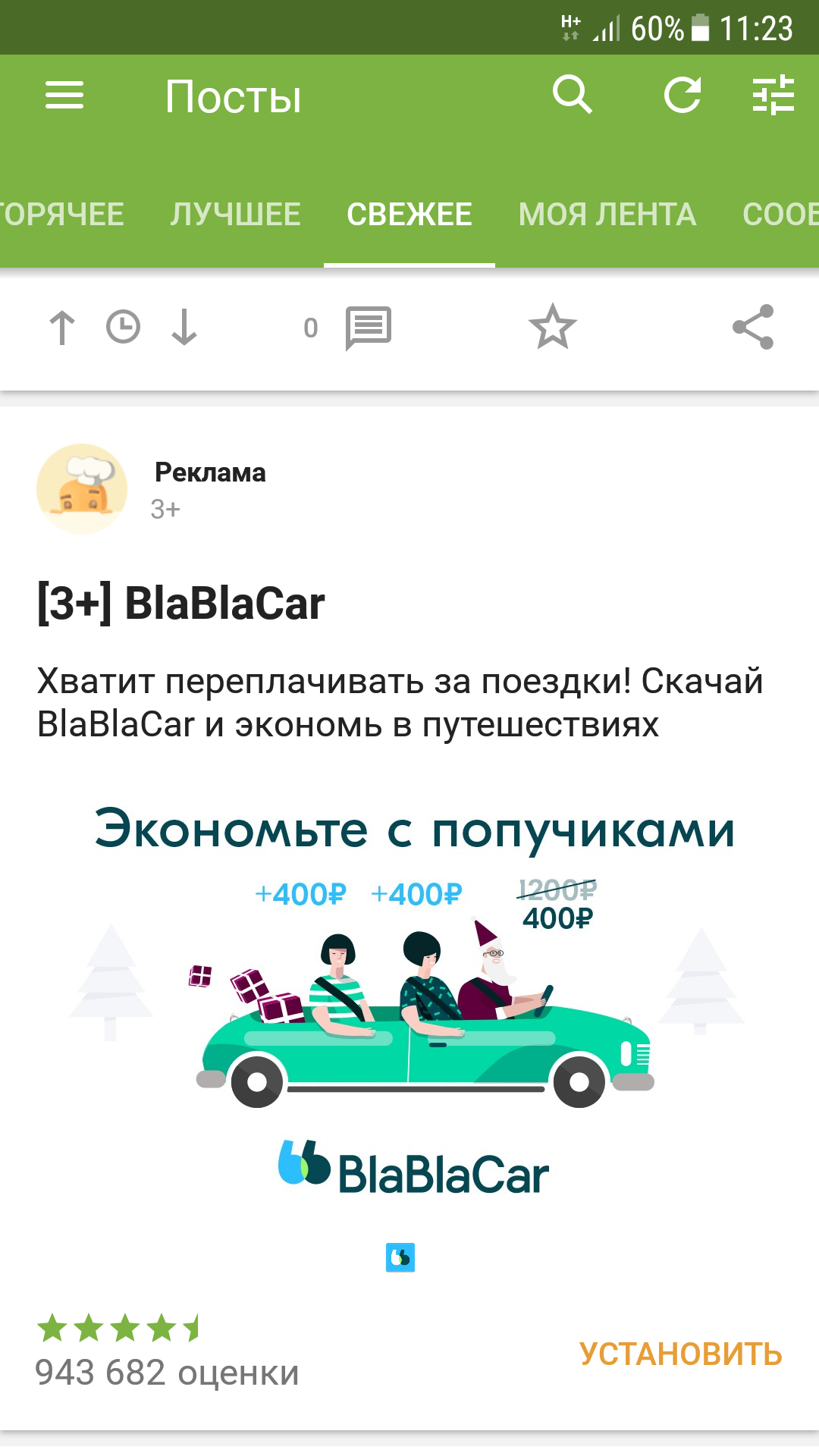Tap Установить to install BlaBlaCar
Screen dimensions: 819x1456
coord(680,1354)
